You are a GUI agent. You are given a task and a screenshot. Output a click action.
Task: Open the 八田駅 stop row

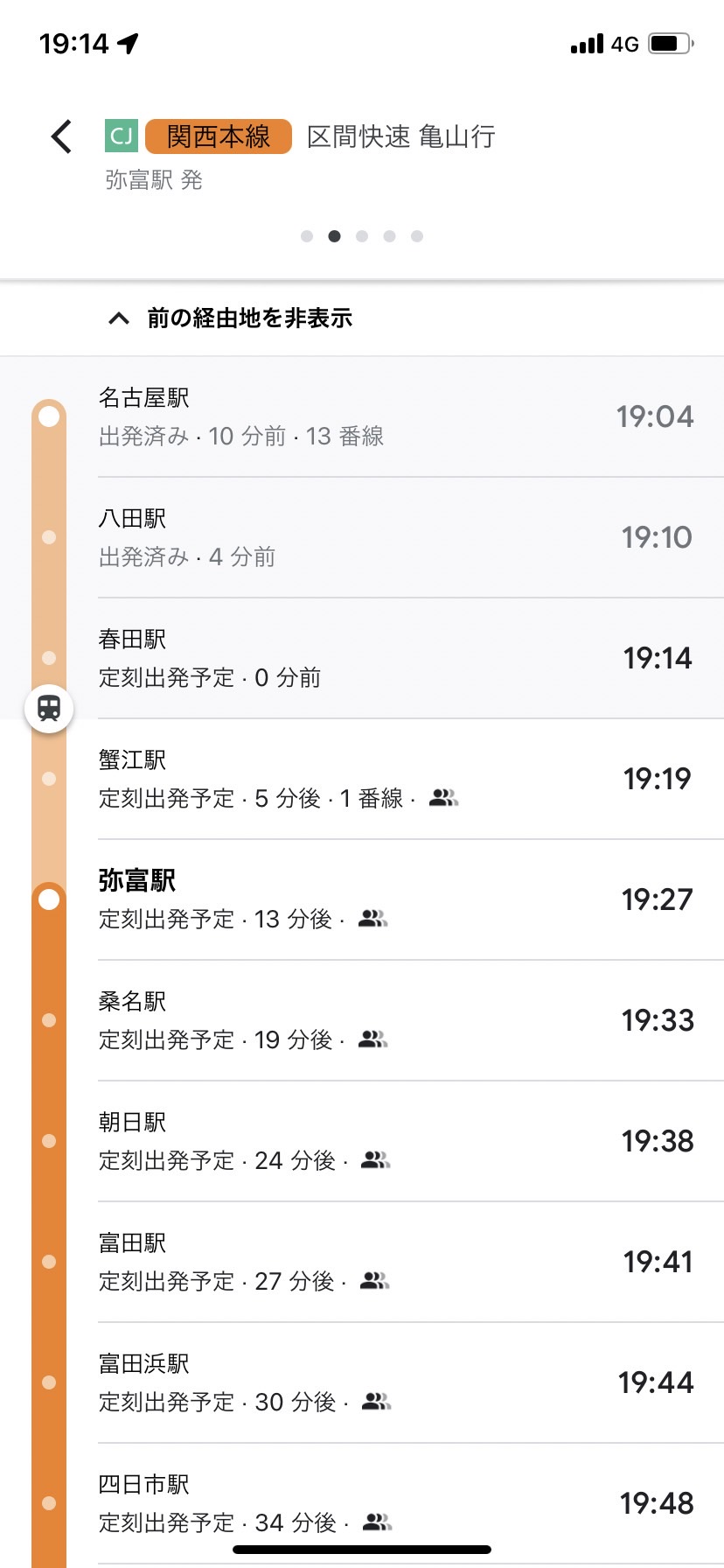point(362,537)
